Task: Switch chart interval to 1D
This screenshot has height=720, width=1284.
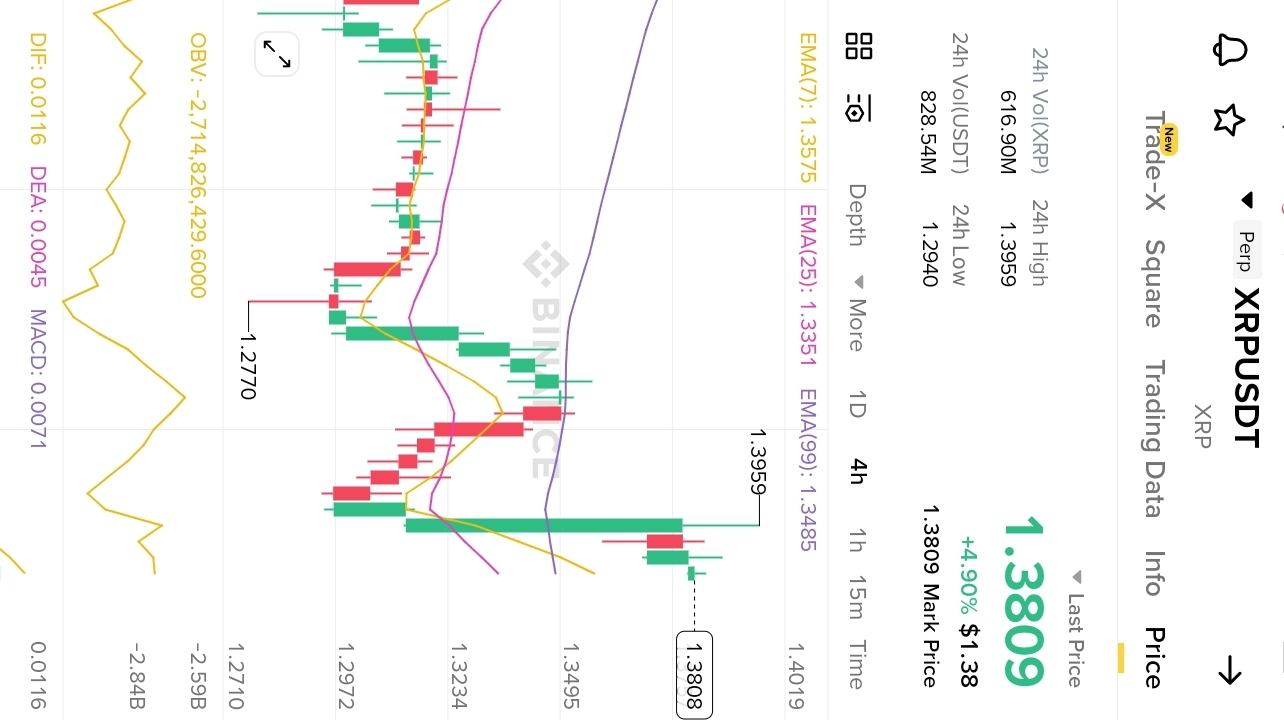Action: point(856,405)
